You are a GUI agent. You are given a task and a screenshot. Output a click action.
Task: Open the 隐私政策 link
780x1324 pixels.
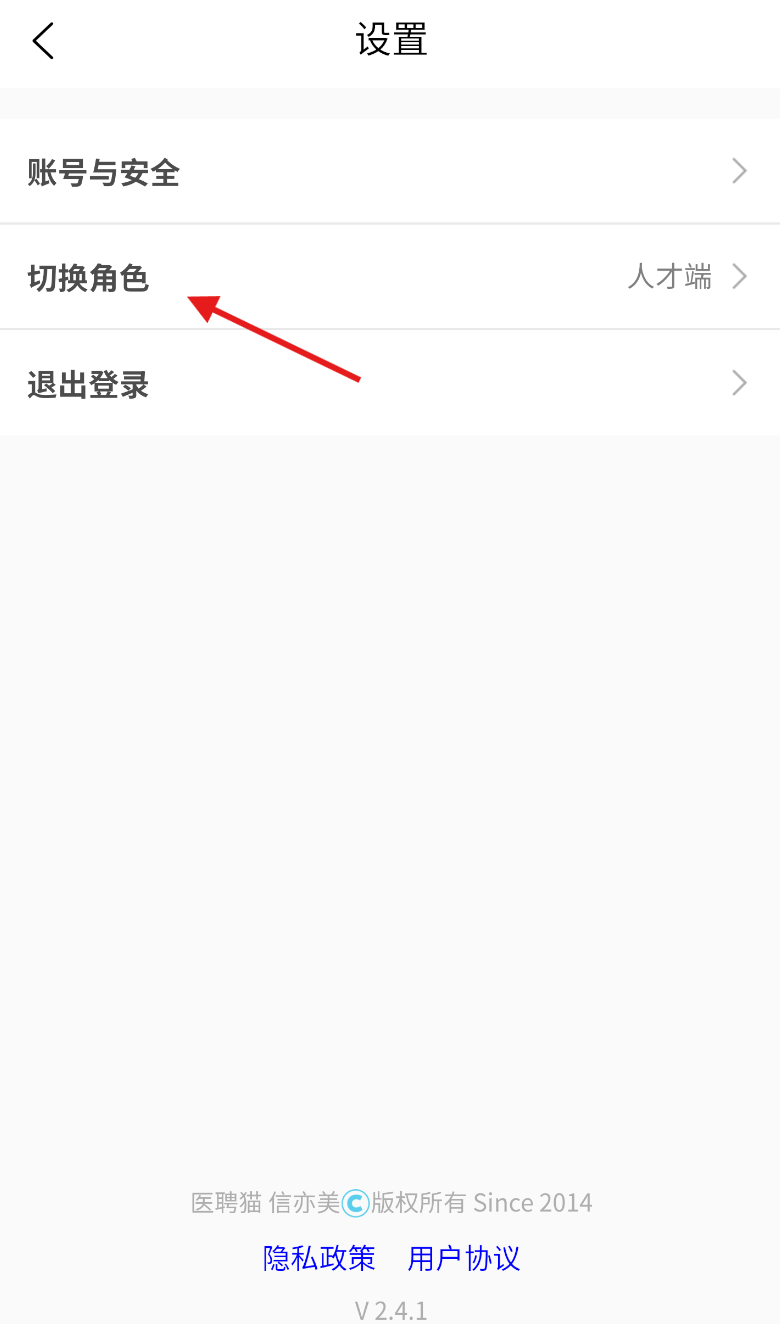[x=319, y=1258]
